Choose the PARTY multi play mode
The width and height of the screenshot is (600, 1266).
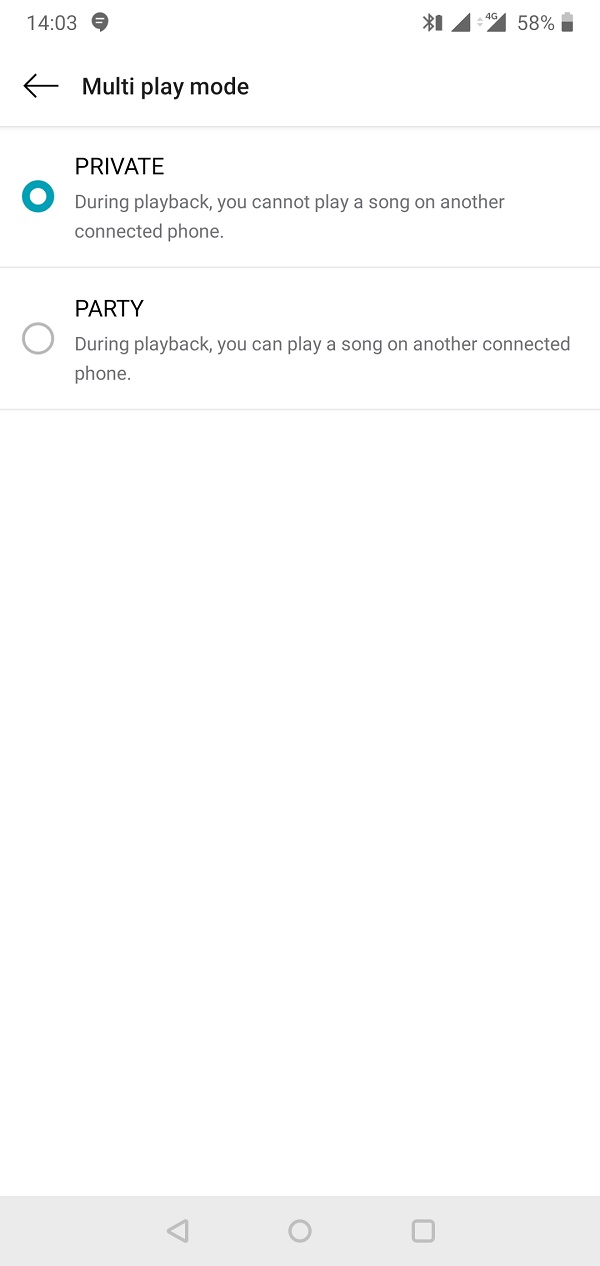pyautogui.click(x=300, y=339)
